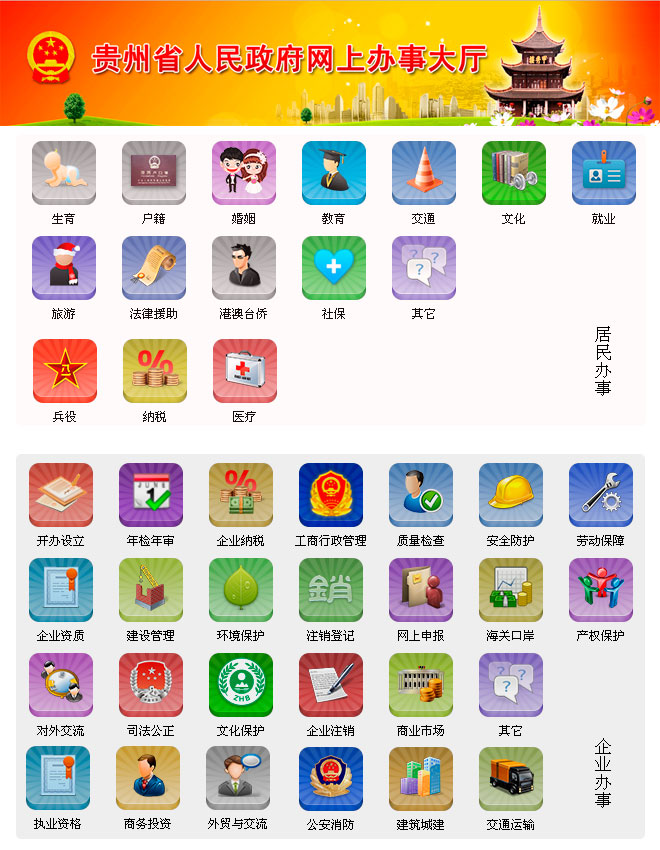
Task: Select 海关口岸 customs services
Action: tap(511, 590)
